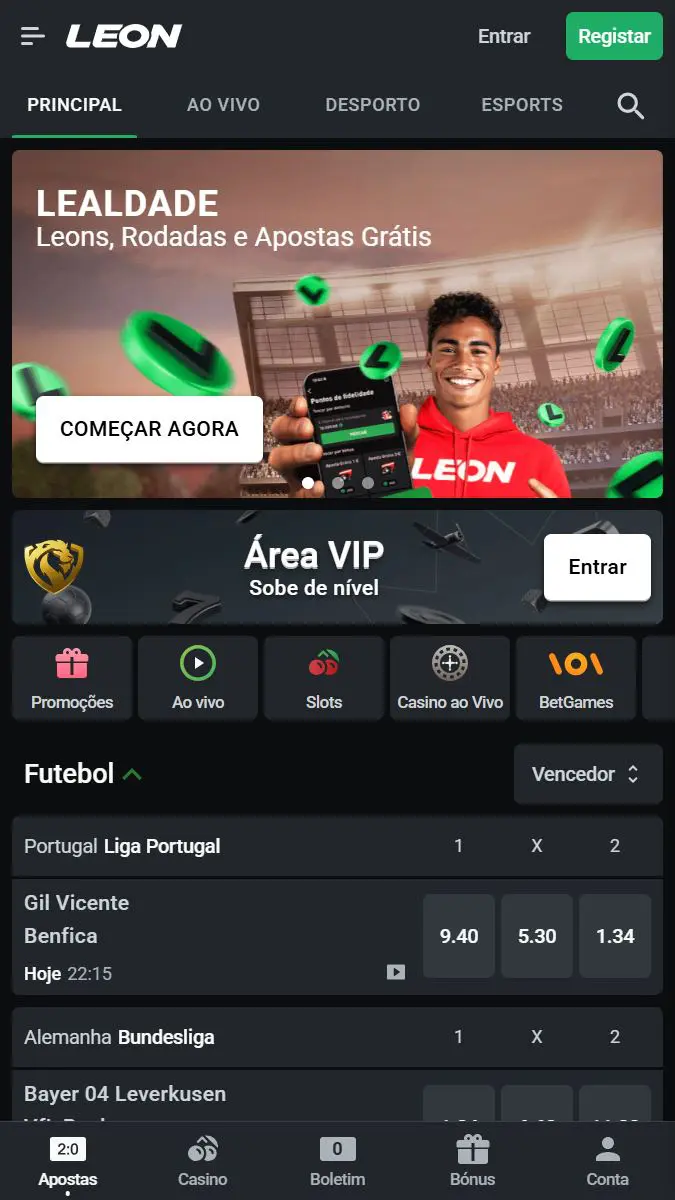Switch to the Desporto tab
The width and height of the screenshot is (675, 1200).
point(372,105)
